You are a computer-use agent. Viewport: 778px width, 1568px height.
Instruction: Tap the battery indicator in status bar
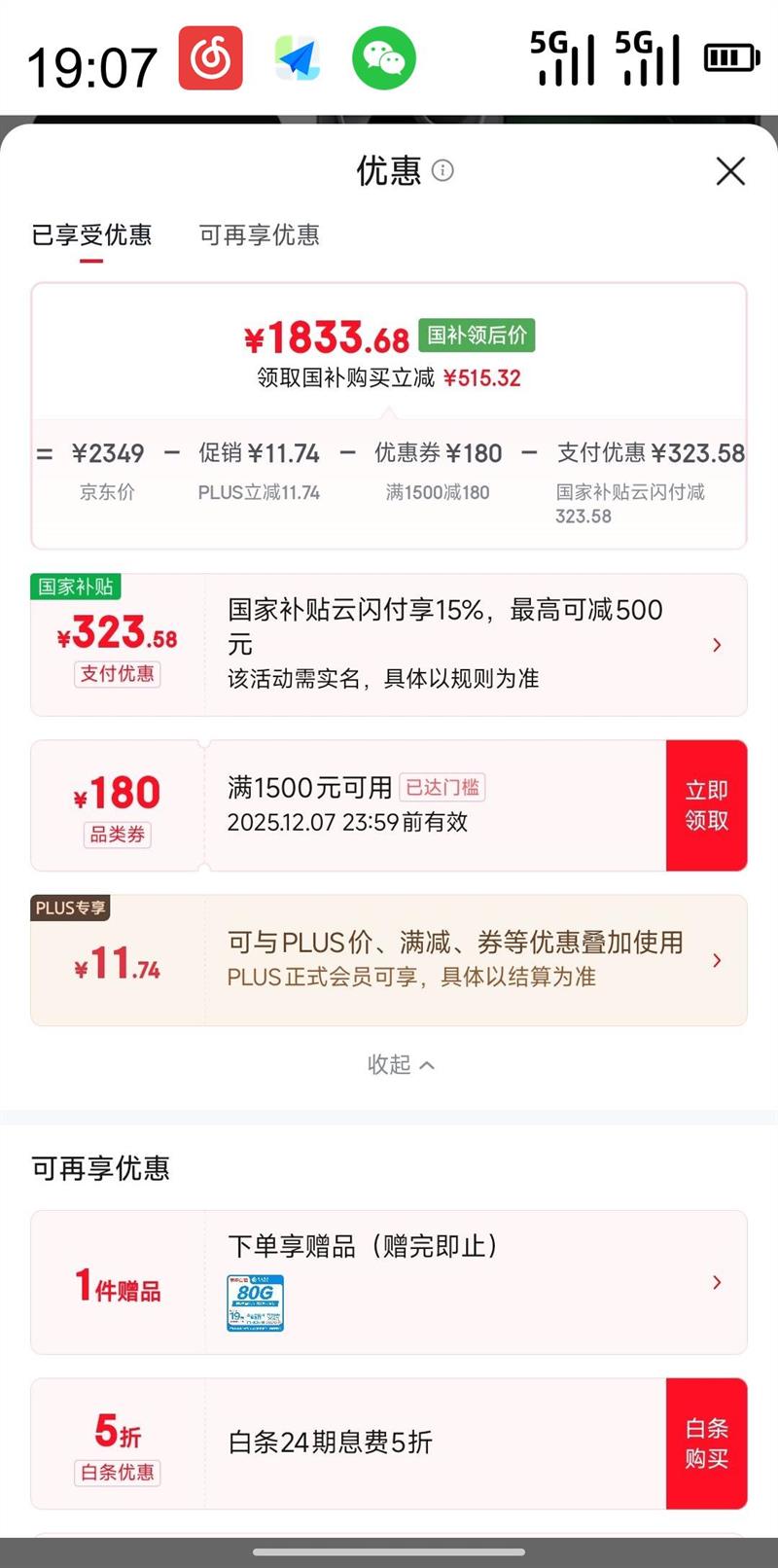click(x=733, y=56)
